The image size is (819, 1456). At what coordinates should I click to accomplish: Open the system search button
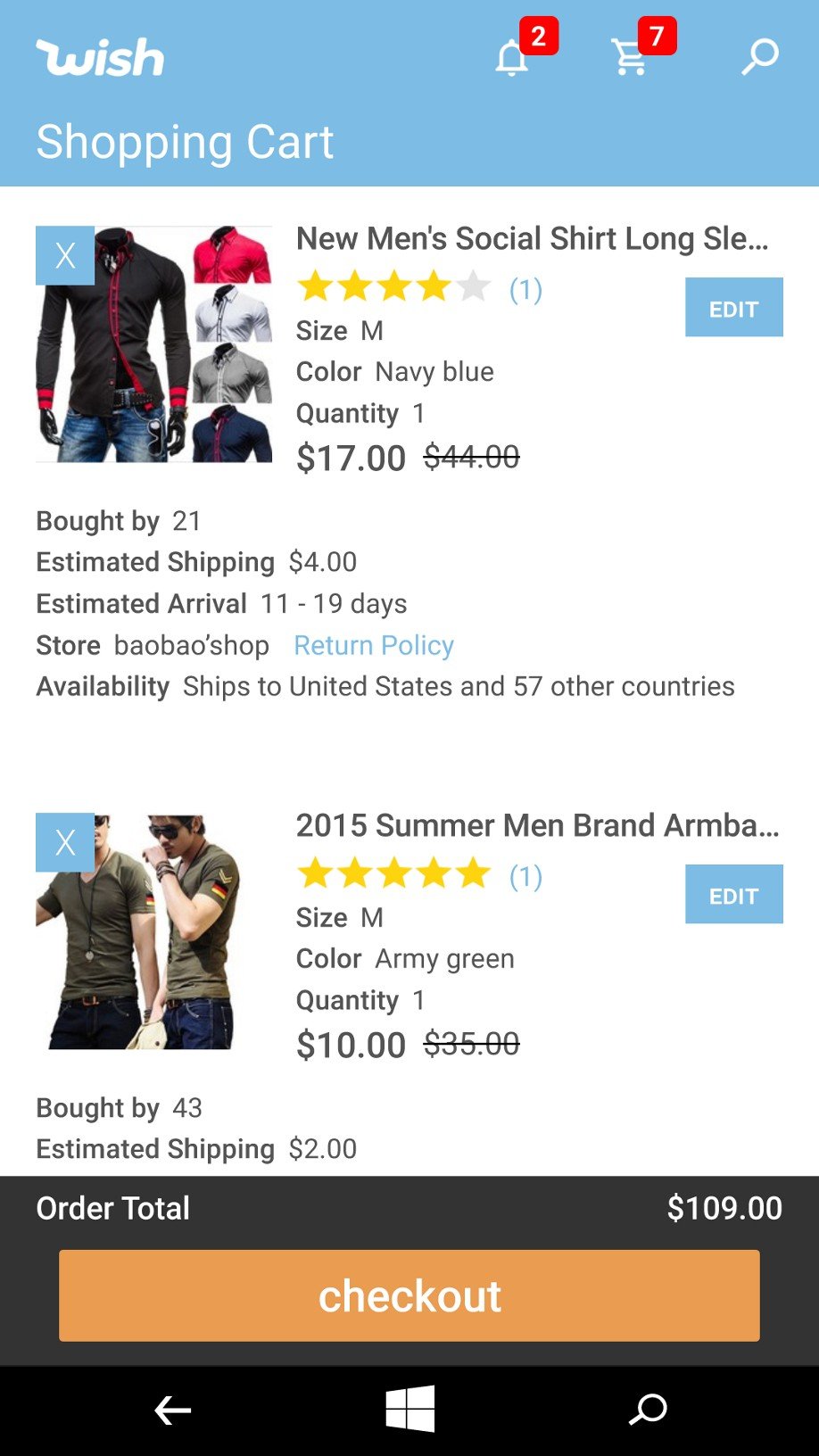click(648, 1410)
